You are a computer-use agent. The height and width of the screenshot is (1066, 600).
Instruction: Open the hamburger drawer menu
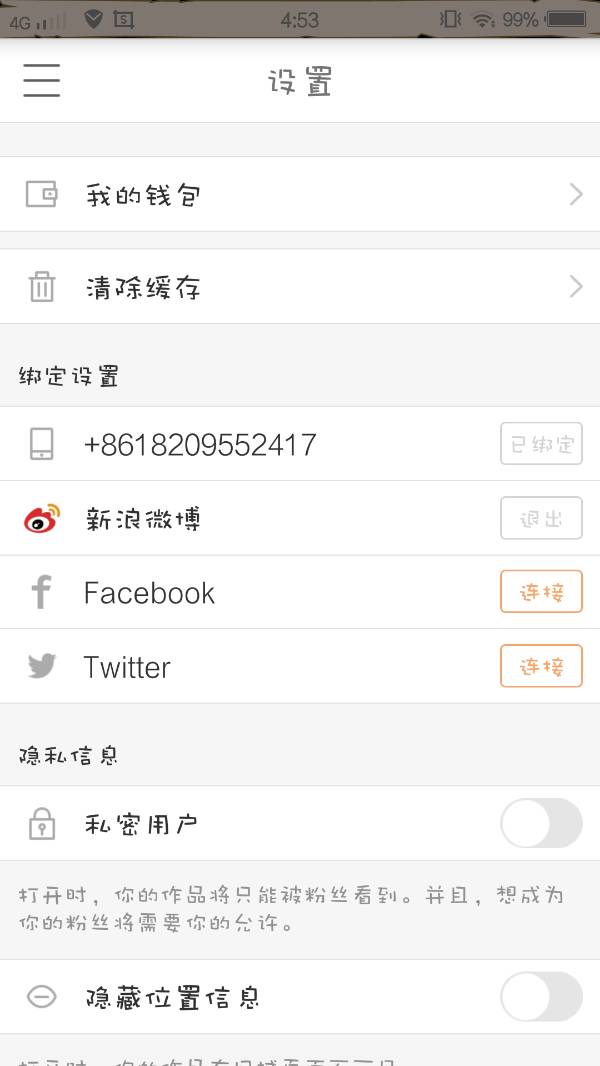[x=42, y=80]
